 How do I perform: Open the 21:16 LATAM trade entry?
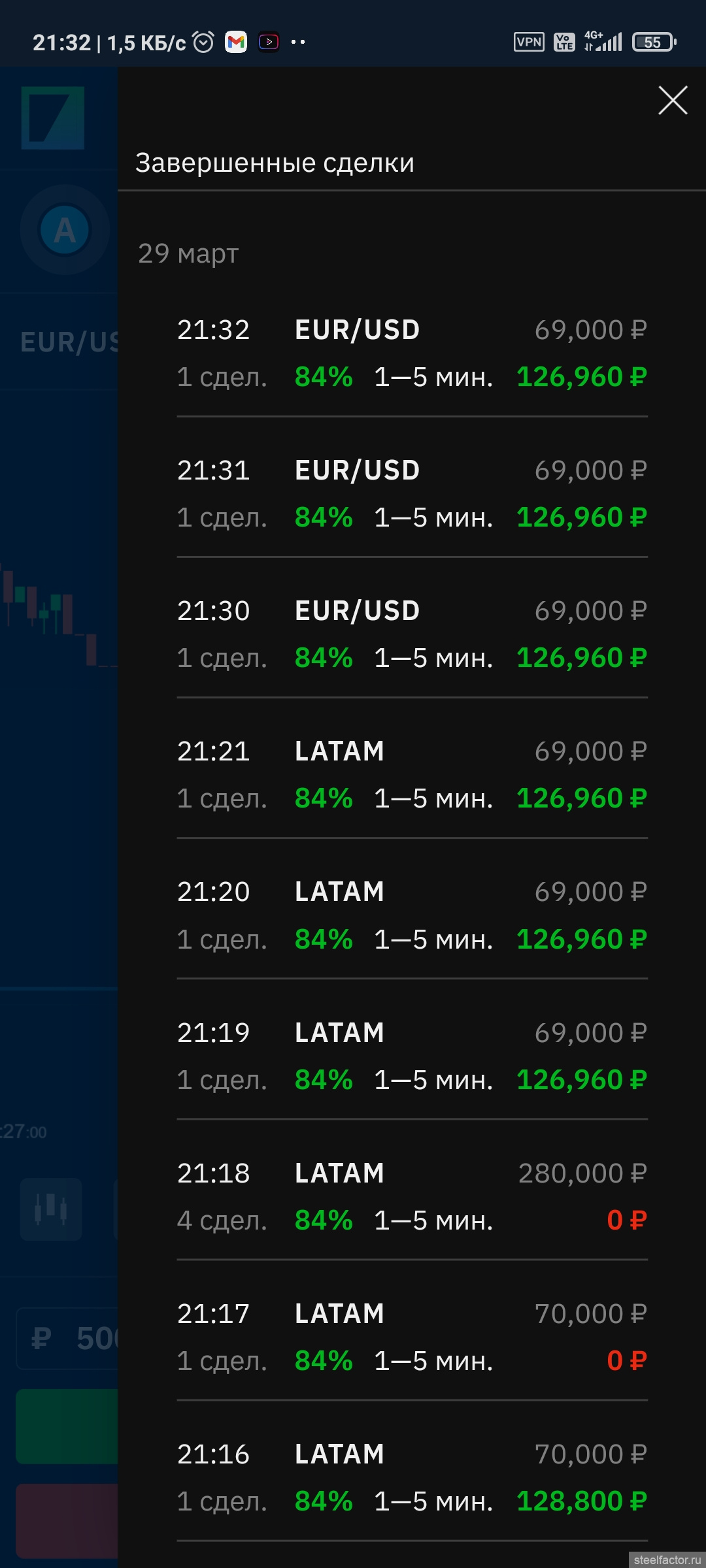pos(412,1478)
